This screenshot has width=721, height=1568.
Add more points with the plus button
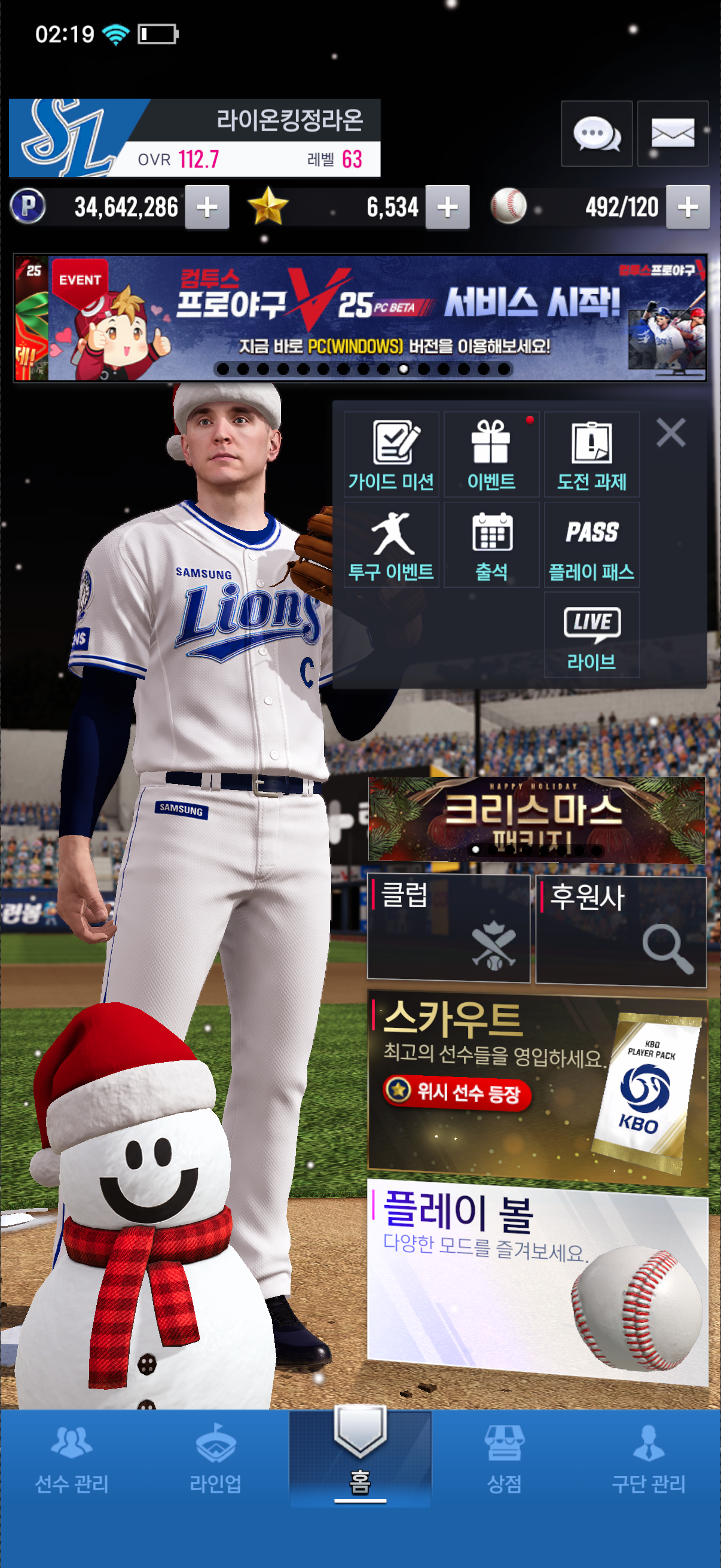click(207, 207)
